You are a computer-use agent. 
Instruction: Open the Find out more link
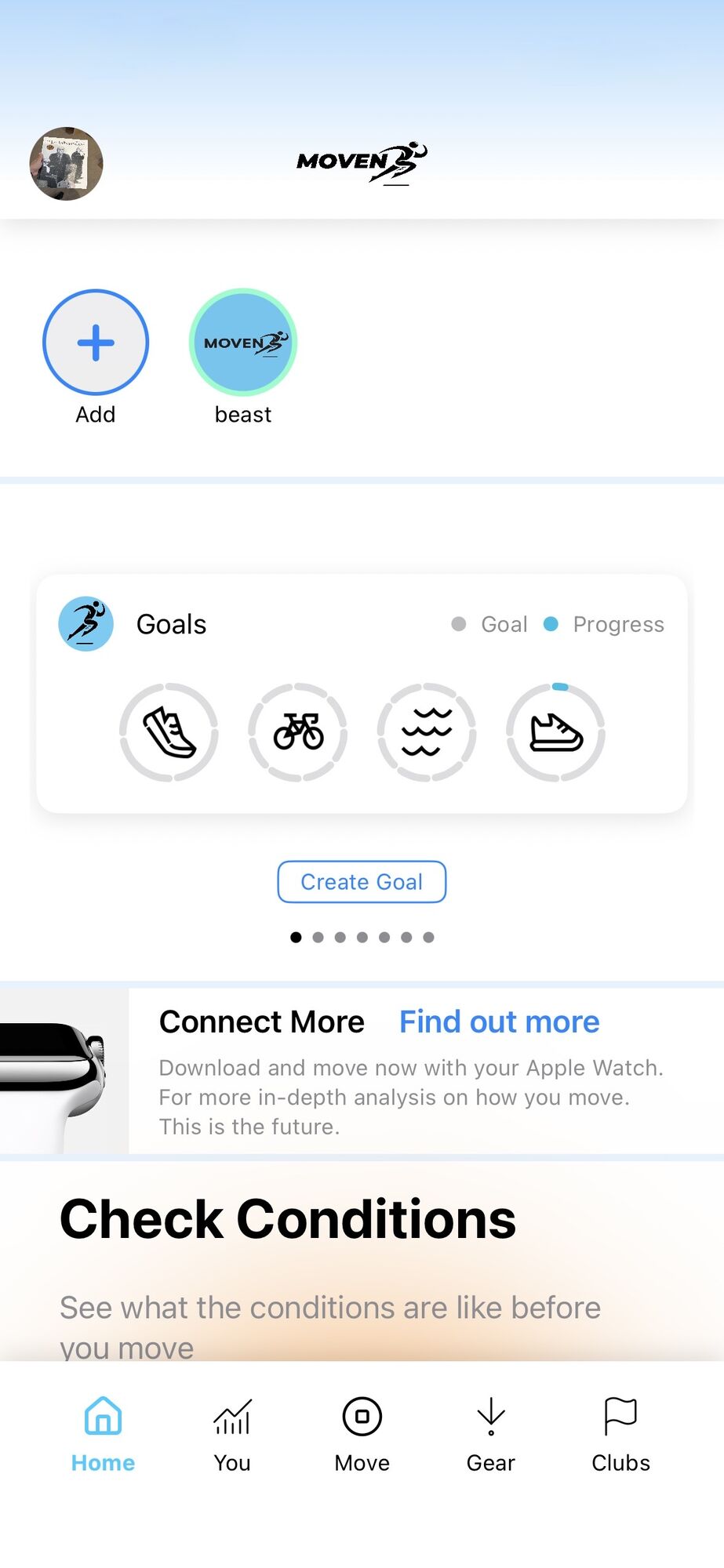click(499, 1022)
